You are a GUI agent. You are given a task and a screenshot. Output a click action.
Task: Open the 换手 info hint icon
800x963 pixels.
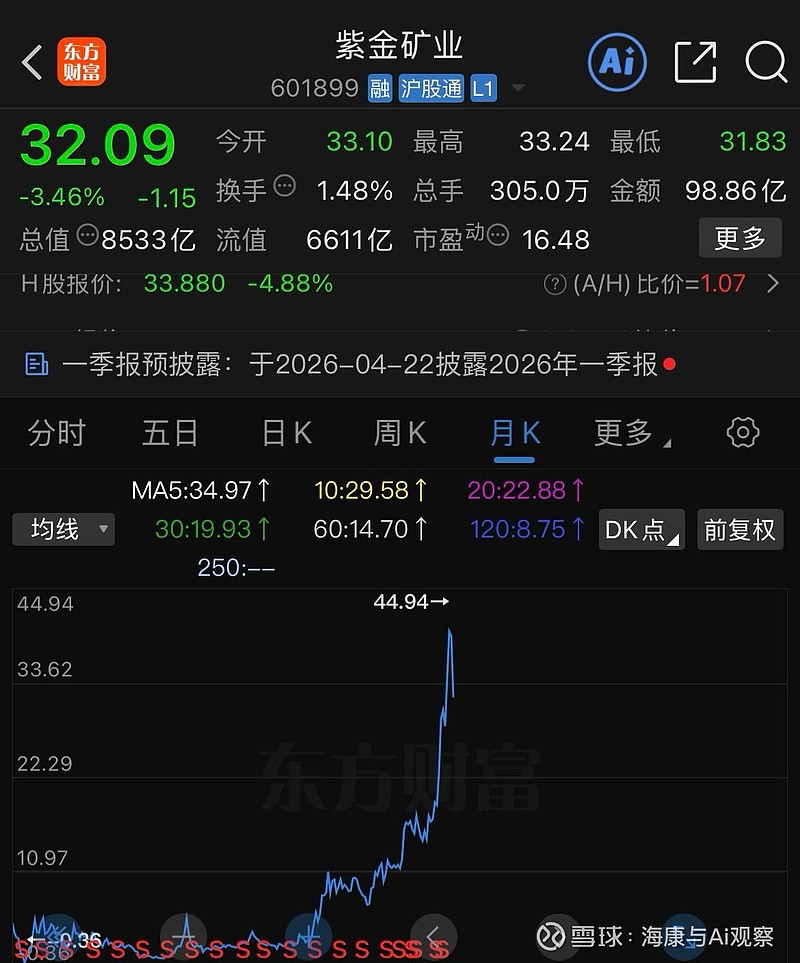(x=285, y=186)
